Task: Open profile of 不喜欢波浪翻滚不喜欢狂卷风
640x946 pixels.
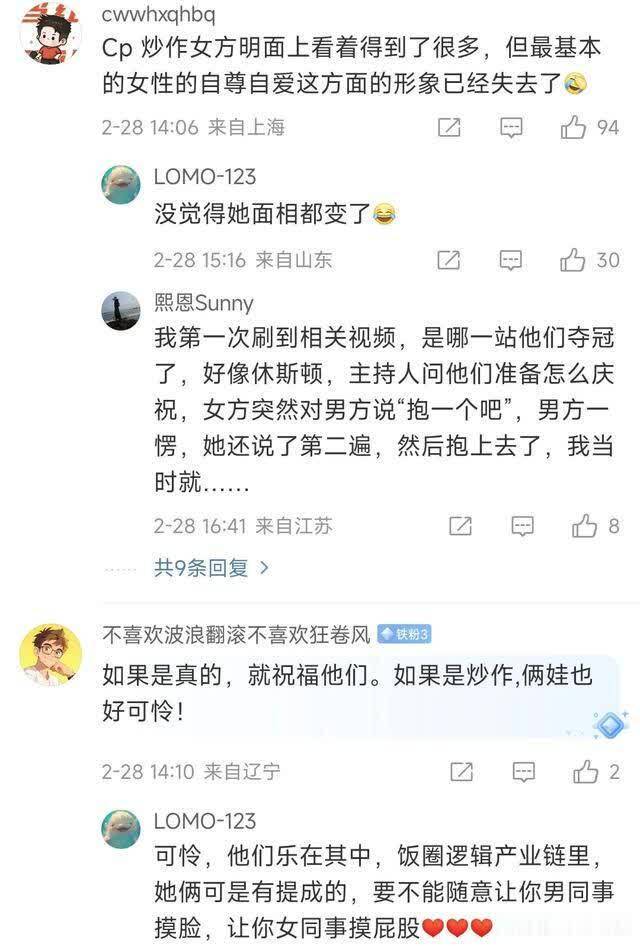Action: 50,656
